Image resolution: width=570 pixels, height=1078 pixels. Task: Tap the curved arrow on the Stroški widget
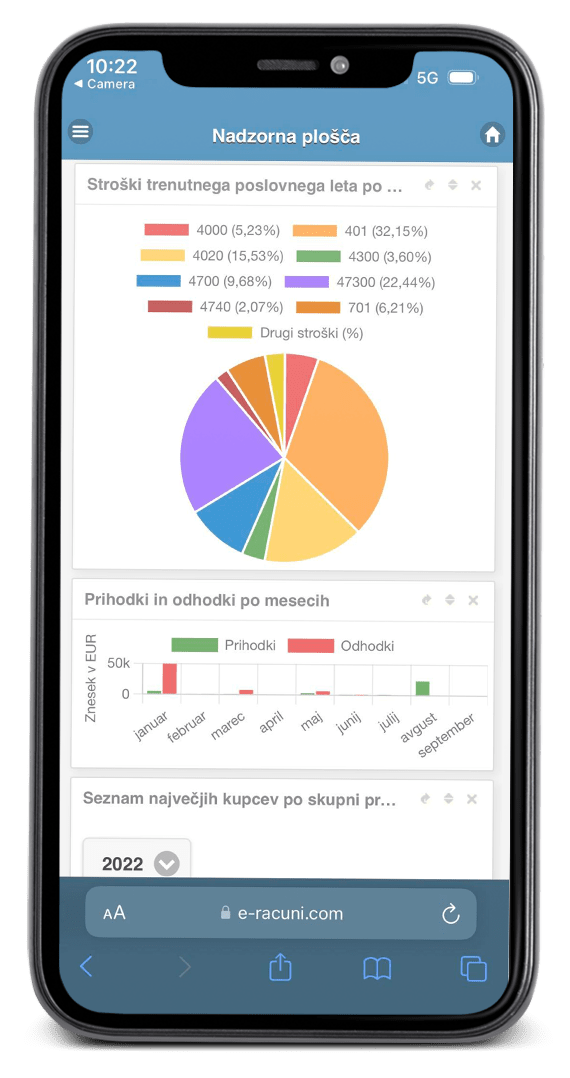[x=429, y=185]
